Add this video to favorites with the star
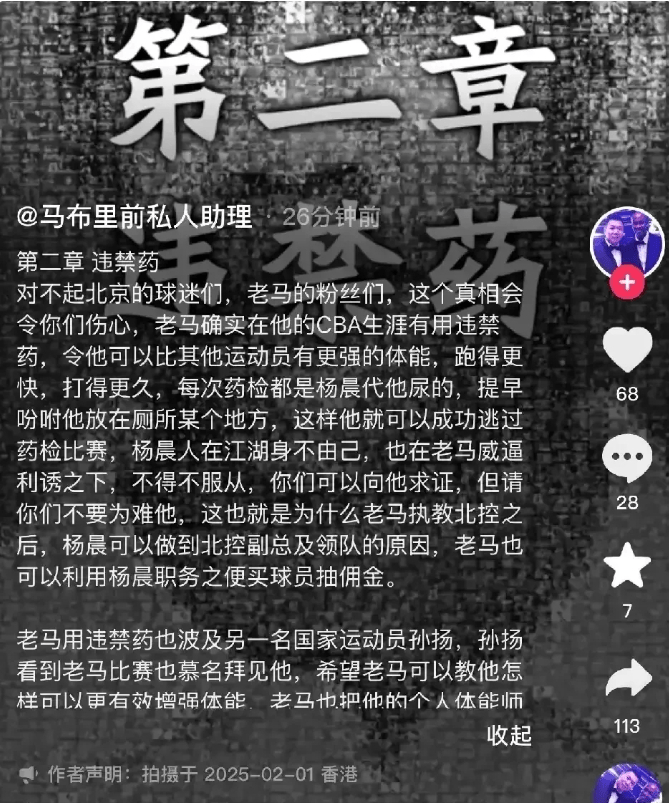The height and width of the screenshot is (803, 669). tap(627, 566)
